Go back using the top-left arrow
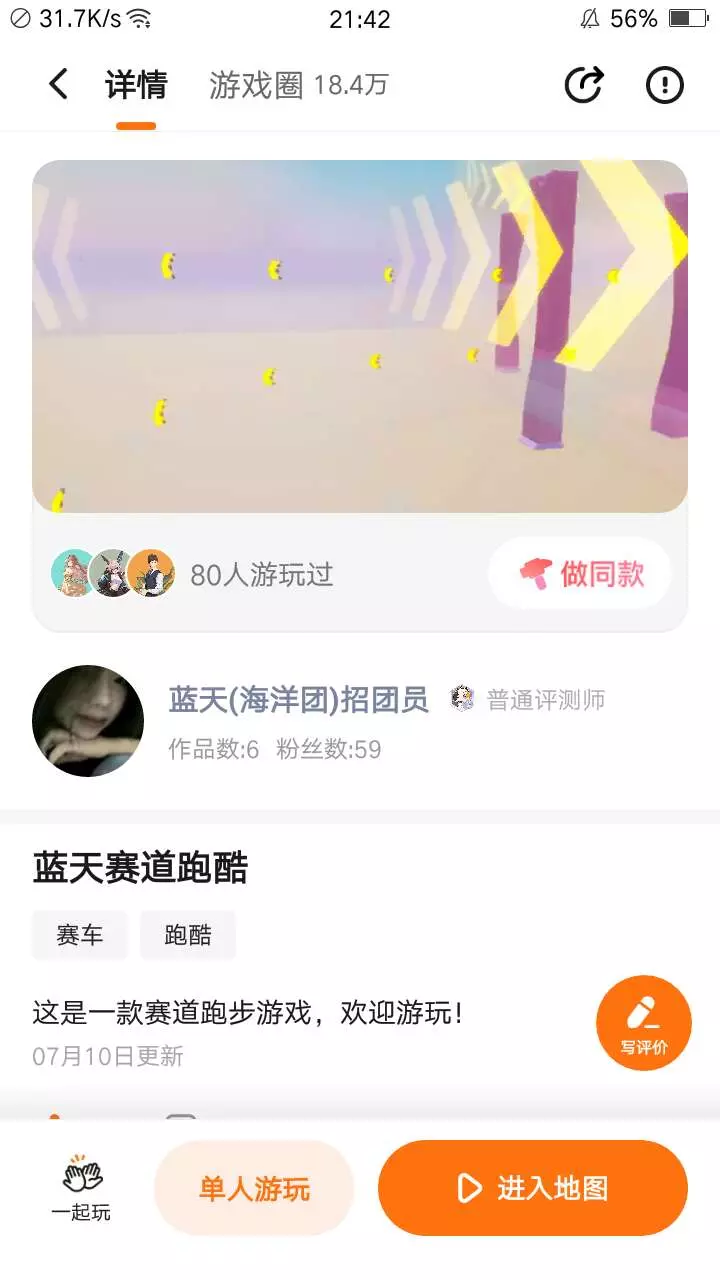720x1280 pixels. [x=58, y=85]
